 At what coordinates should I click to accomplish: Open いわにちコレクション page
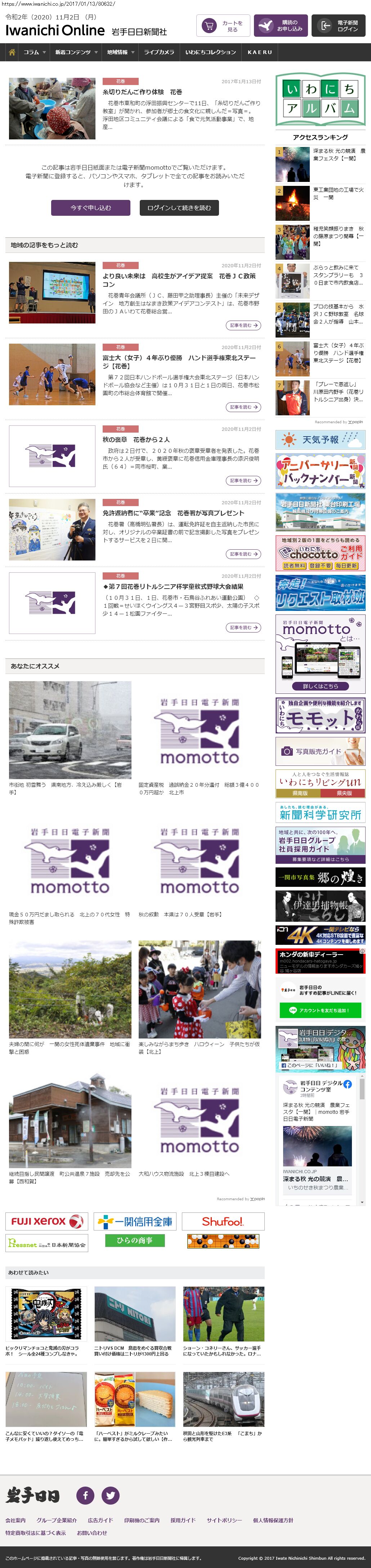tap(210, 52)
